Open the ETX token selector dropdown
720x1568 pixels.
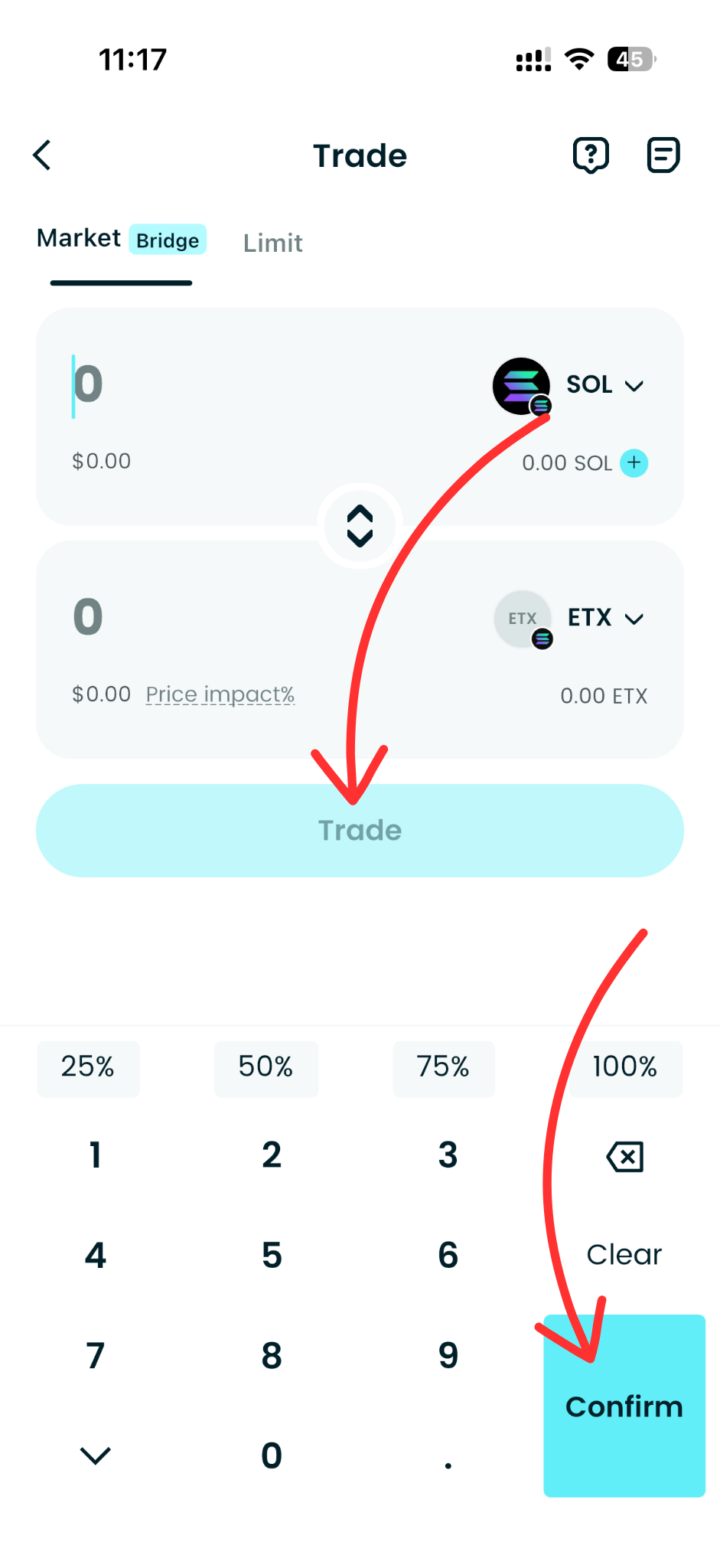(605, 619)
